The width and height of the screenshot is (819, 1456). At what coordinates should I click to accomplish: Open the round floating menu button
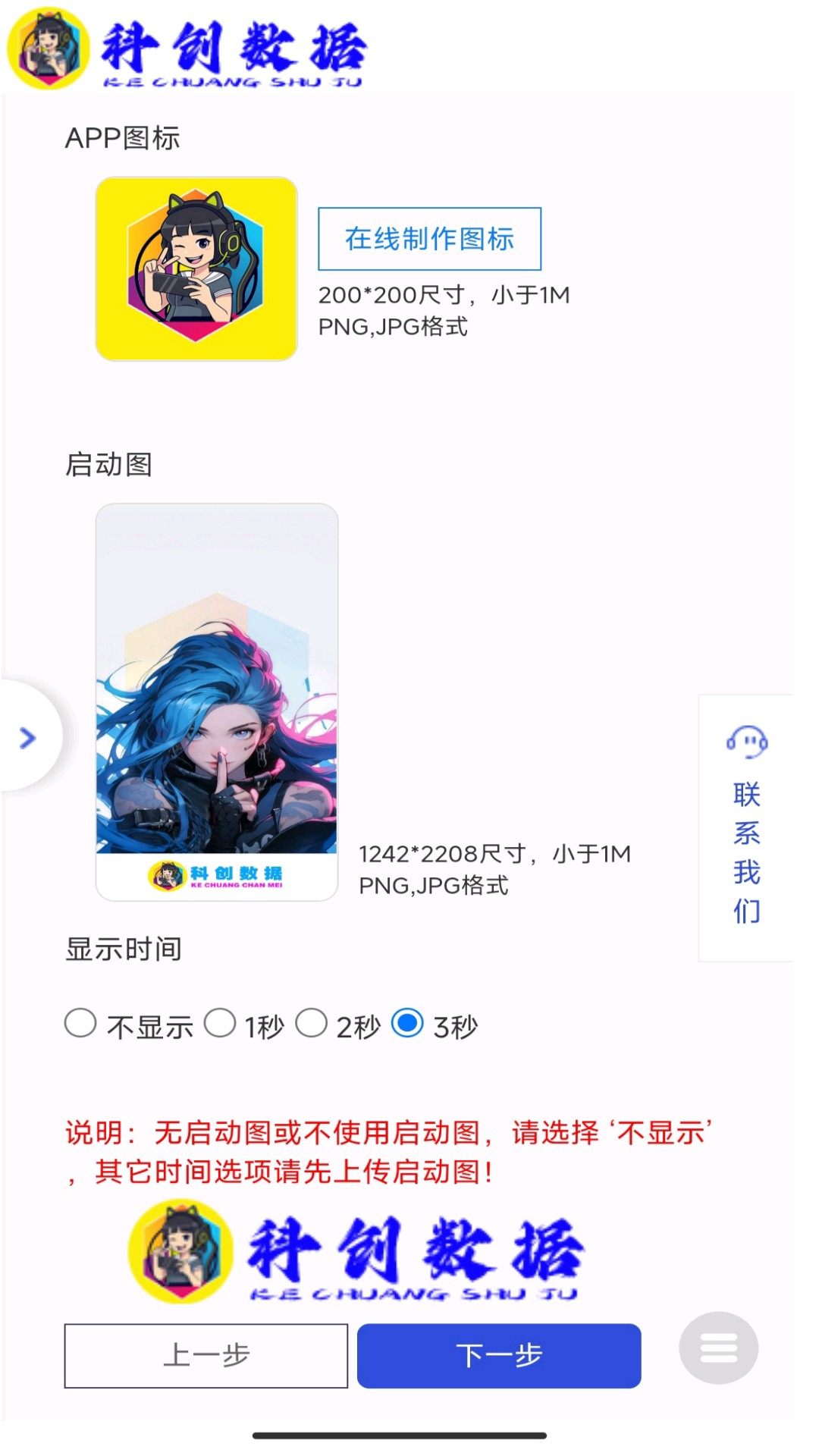tap(718, 1348)
